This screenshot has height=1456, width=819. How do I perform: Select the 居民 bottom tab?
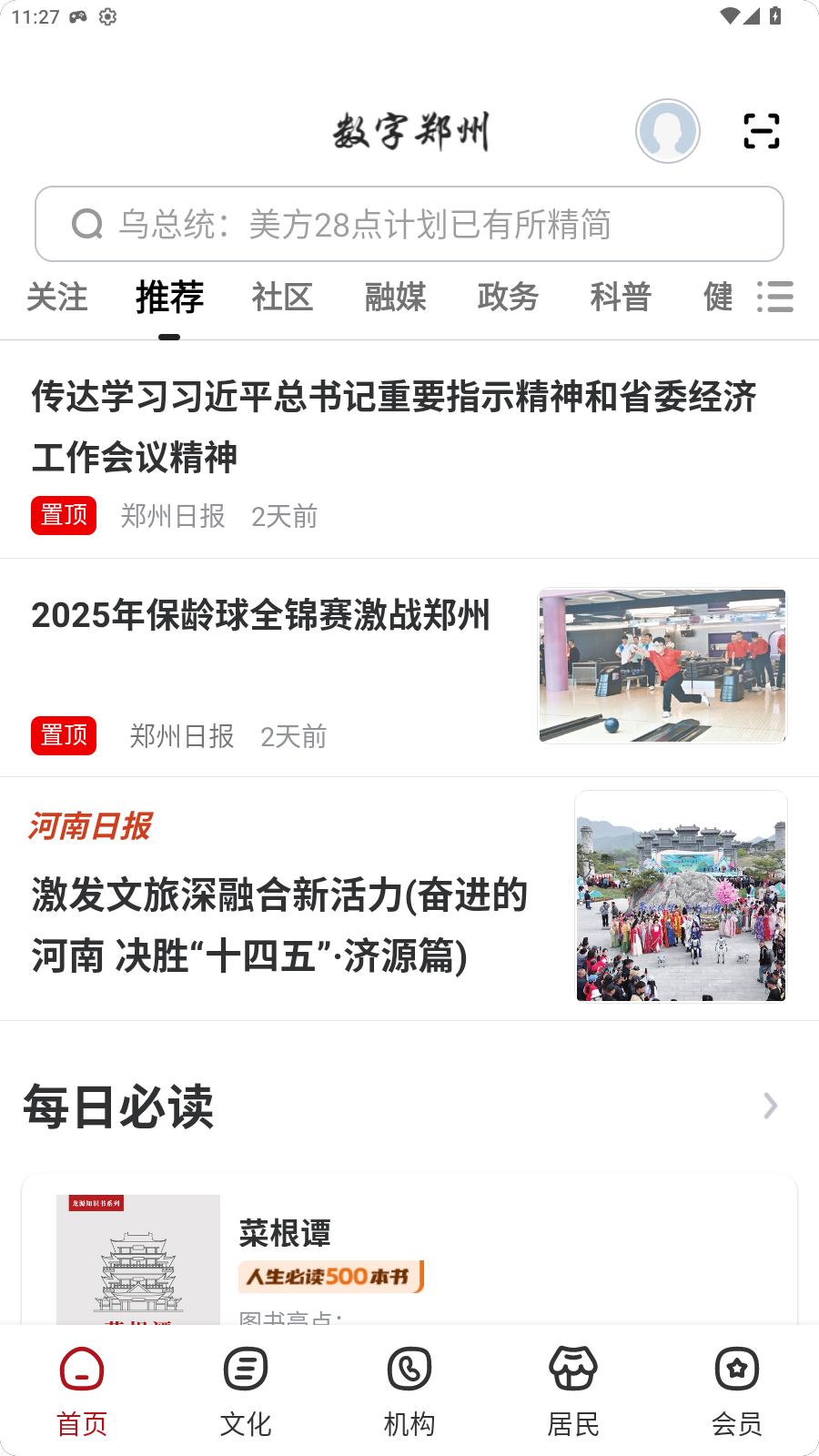[573, 1391]
